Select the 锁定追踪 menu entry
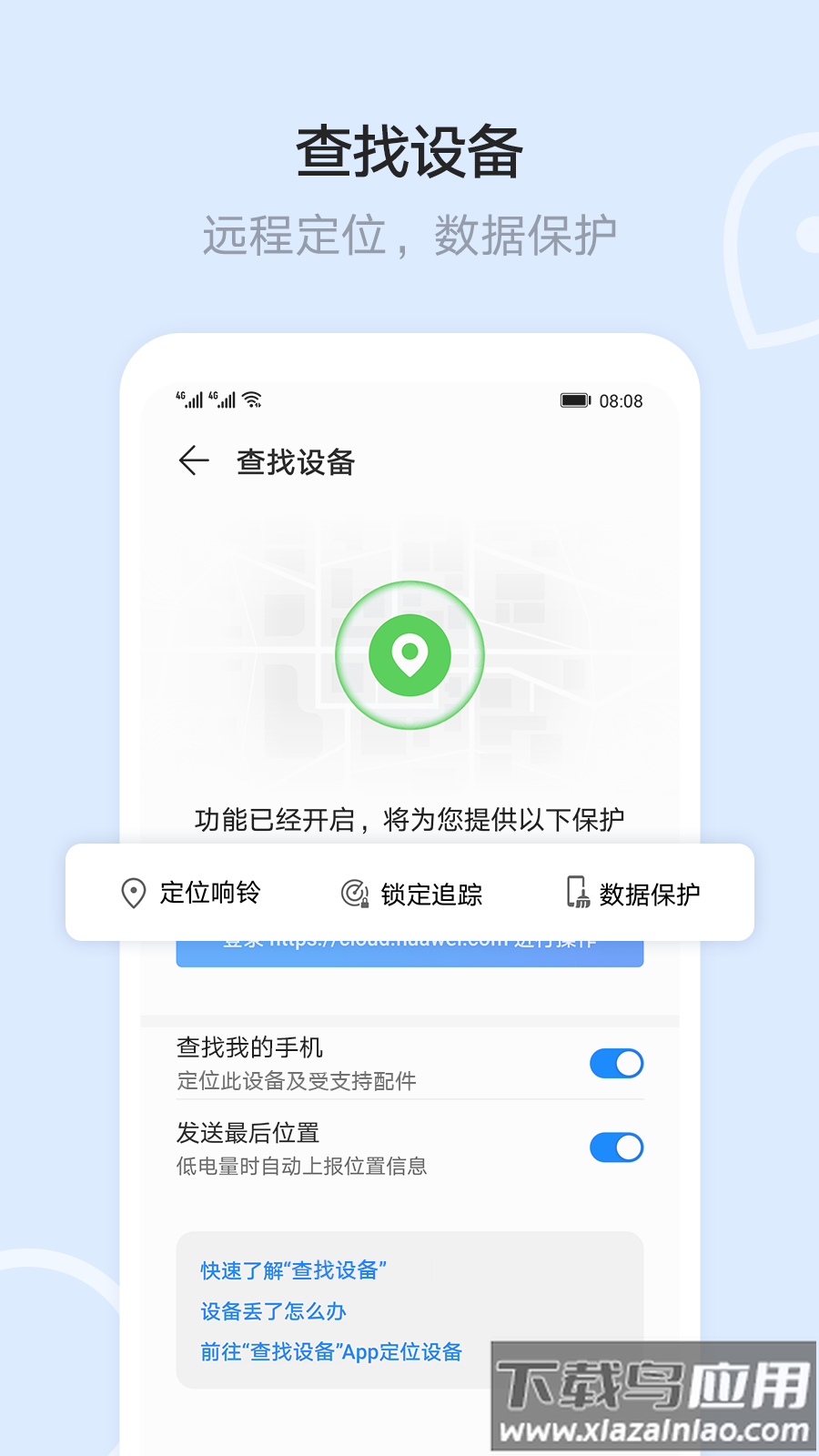Viewport: 819px width, 1456px height. (x=432, y=895)
